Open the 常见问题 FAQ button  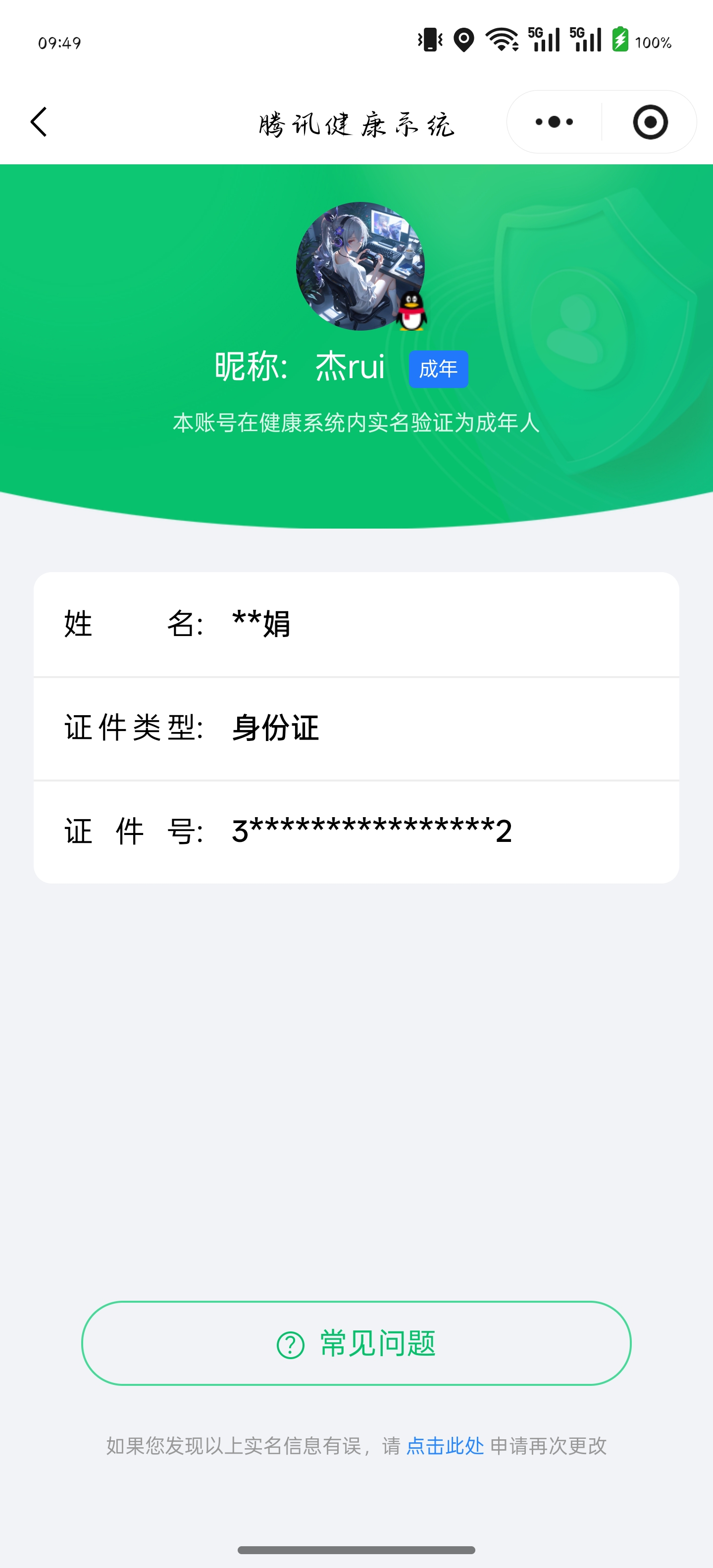[356, 1343]
